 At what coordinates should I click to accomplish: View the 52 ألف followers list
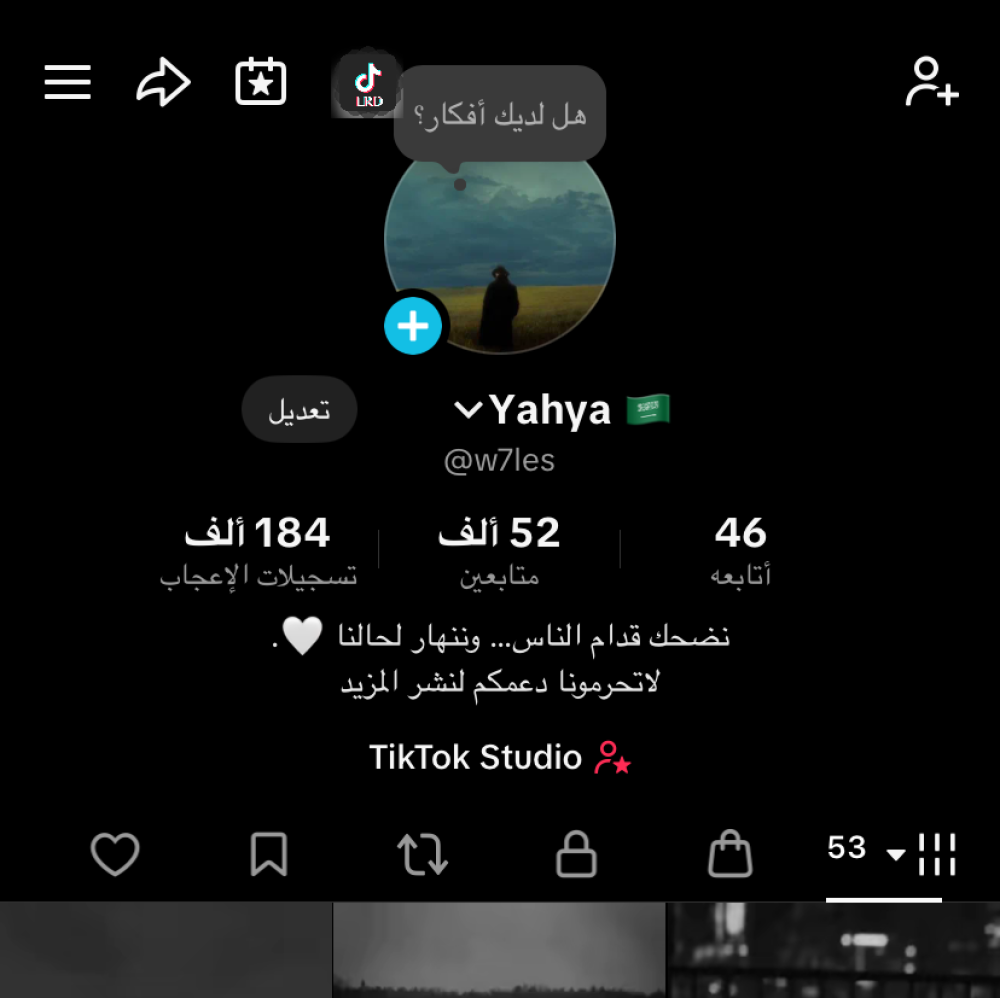tap(499, 550)
